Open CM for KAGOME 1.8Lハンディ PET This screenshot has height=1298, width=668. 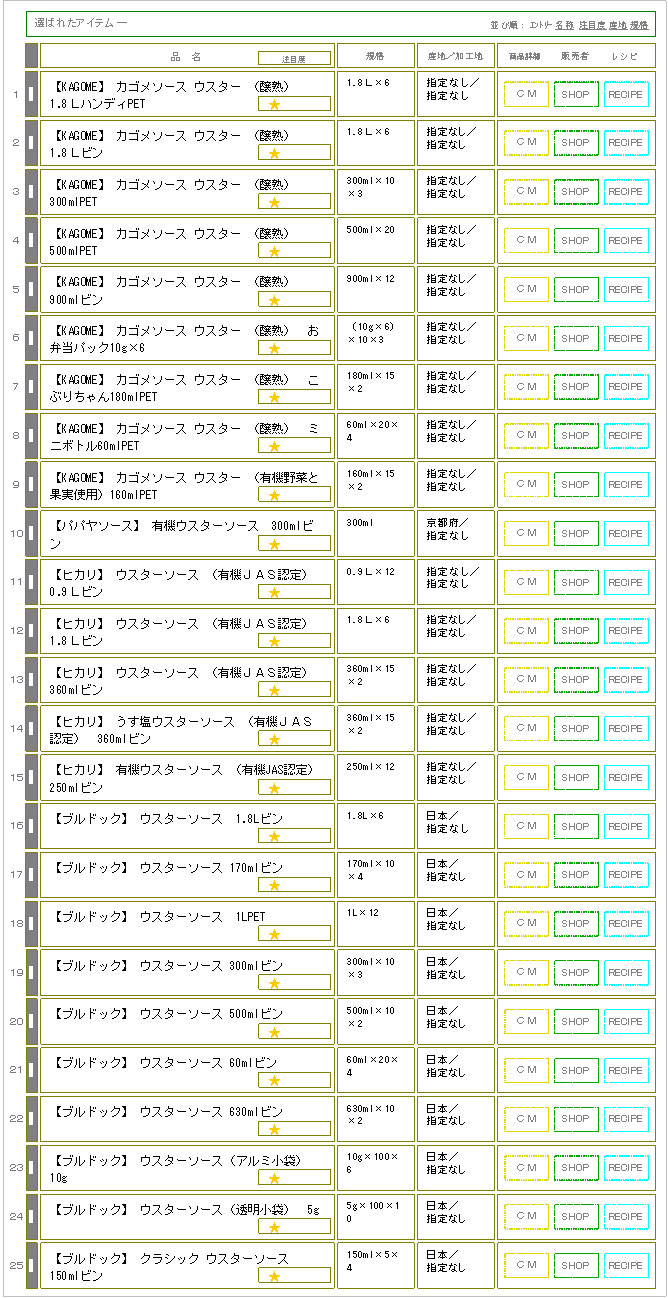click(x=526, y=94)
